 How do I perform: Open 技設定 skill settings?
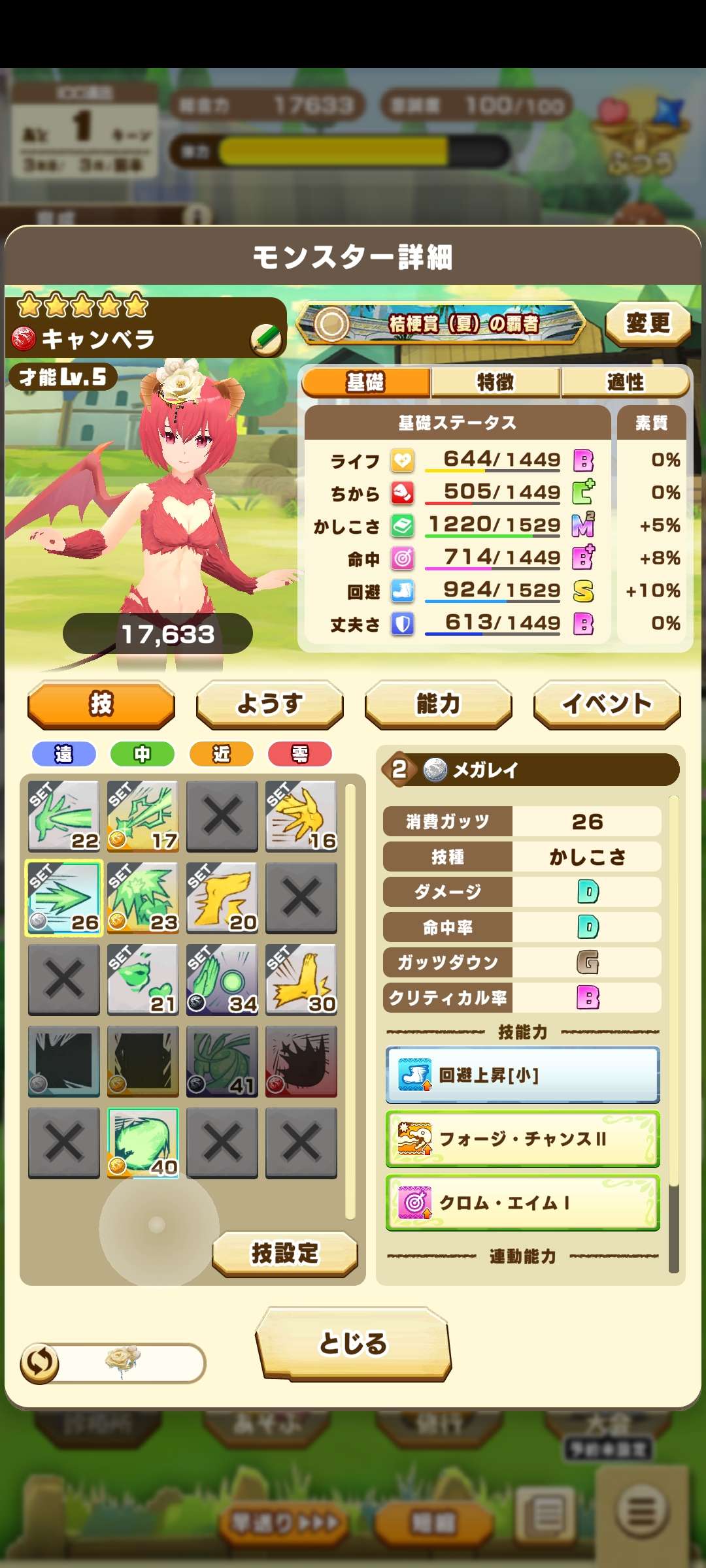tap(285, 1253)
